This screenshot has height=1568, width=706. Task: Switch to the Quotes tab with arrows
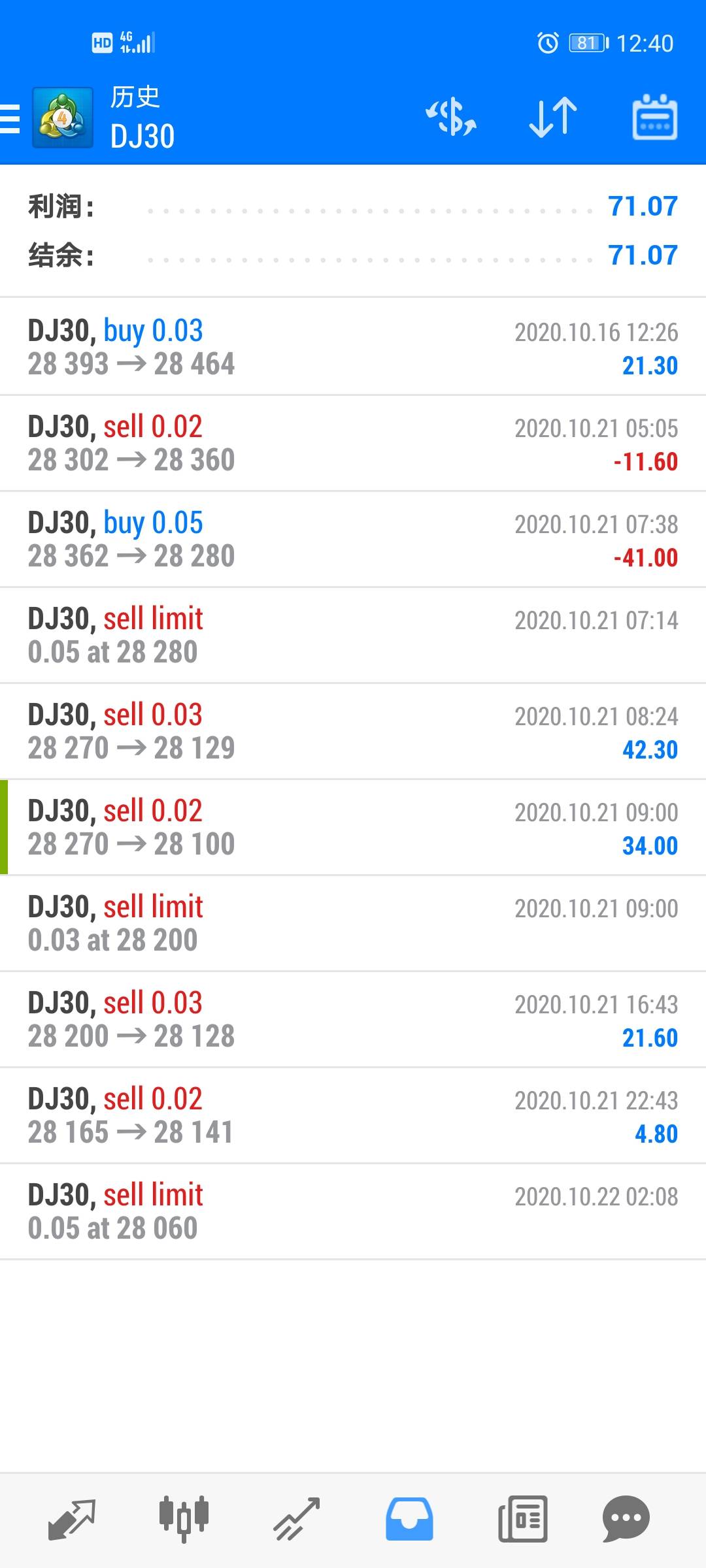pyautogui.click(x=72, y=1519)
